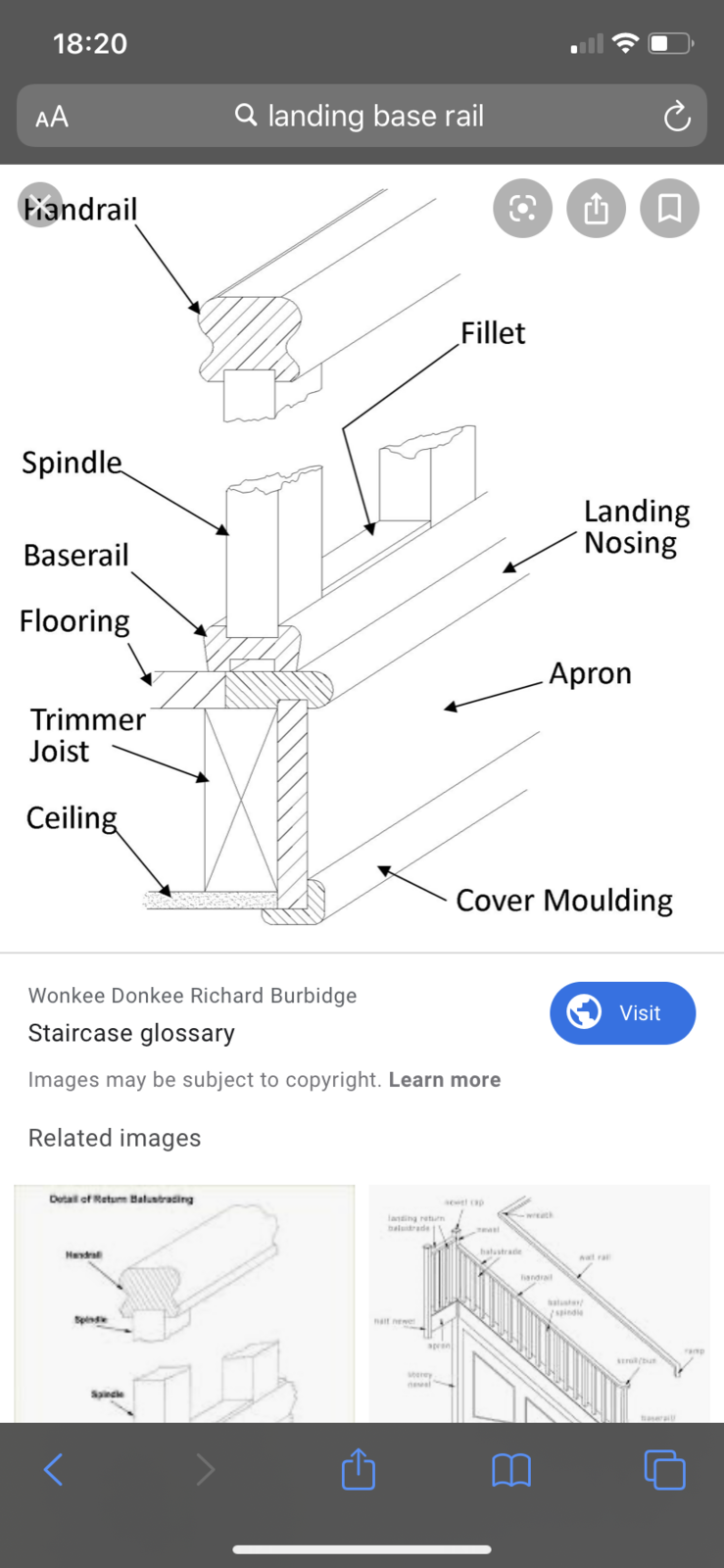This screenshot has width=724, height=1568.
Task: Open the staircase balustrade related image
Action: pyautogui.click(x=539, y=1303)
